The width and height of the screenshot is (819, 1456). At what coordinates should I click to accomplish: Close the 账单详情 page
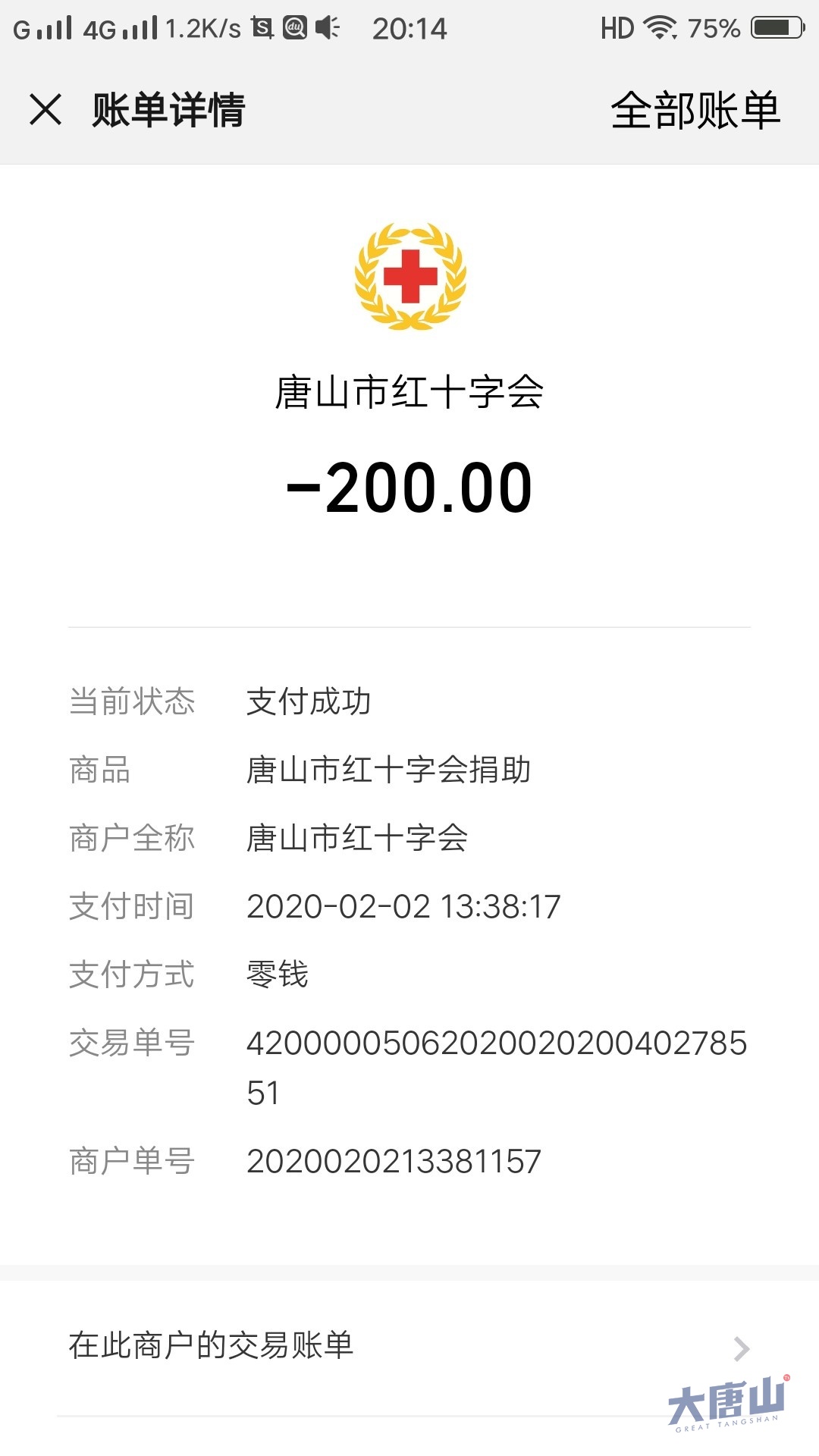coord(45,109)
